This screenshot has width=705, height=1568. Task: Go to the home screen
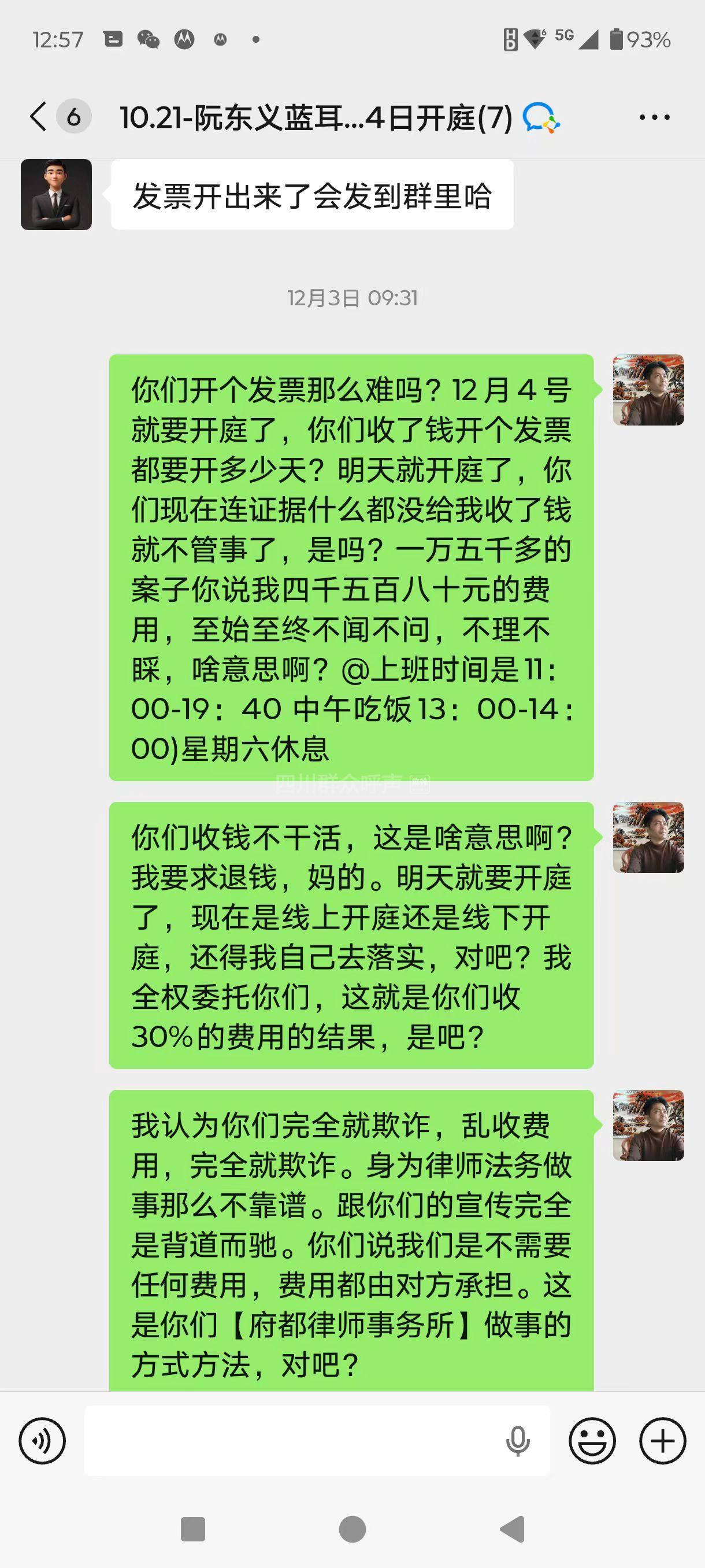352,1529
